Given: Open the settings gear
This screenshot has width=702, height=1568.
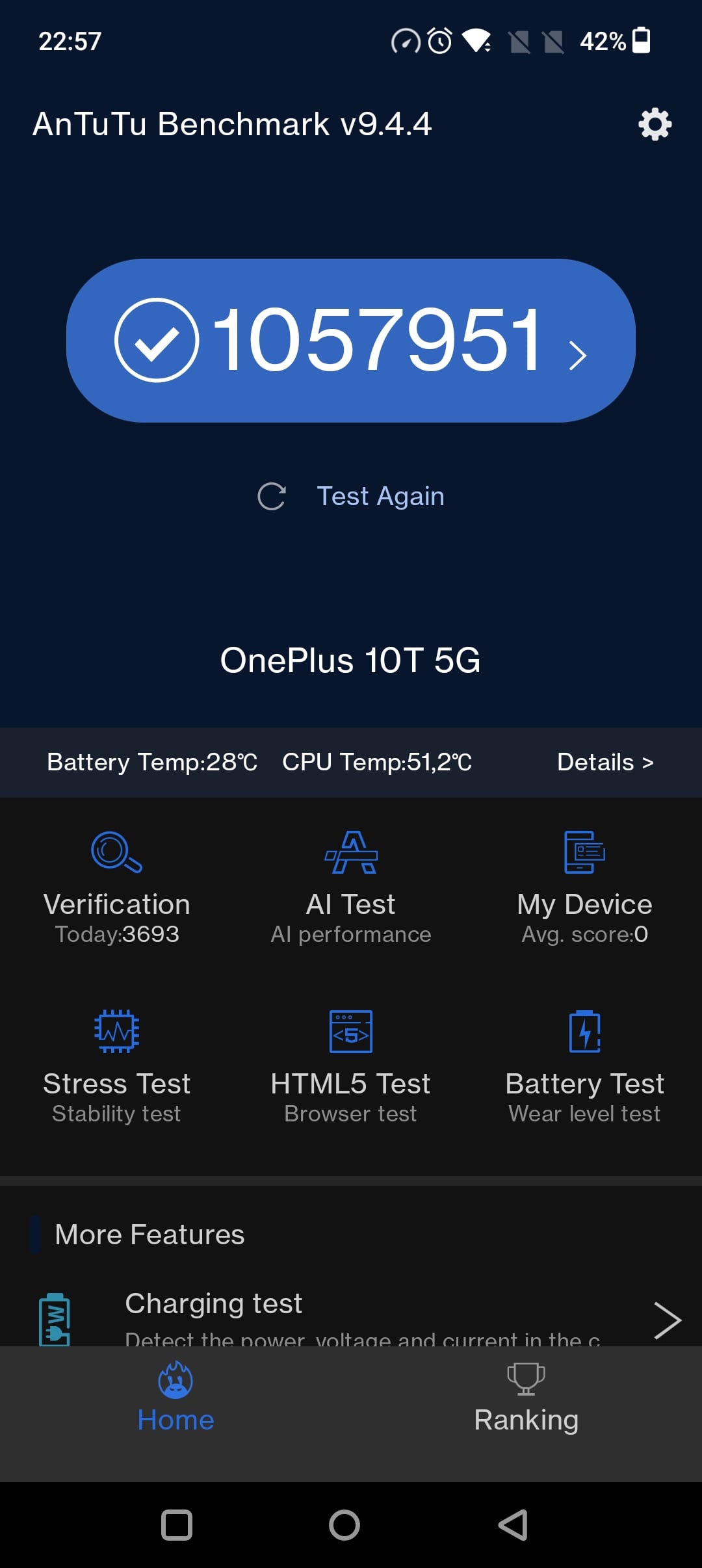Looking at the screenshot, I should point(655,124).
